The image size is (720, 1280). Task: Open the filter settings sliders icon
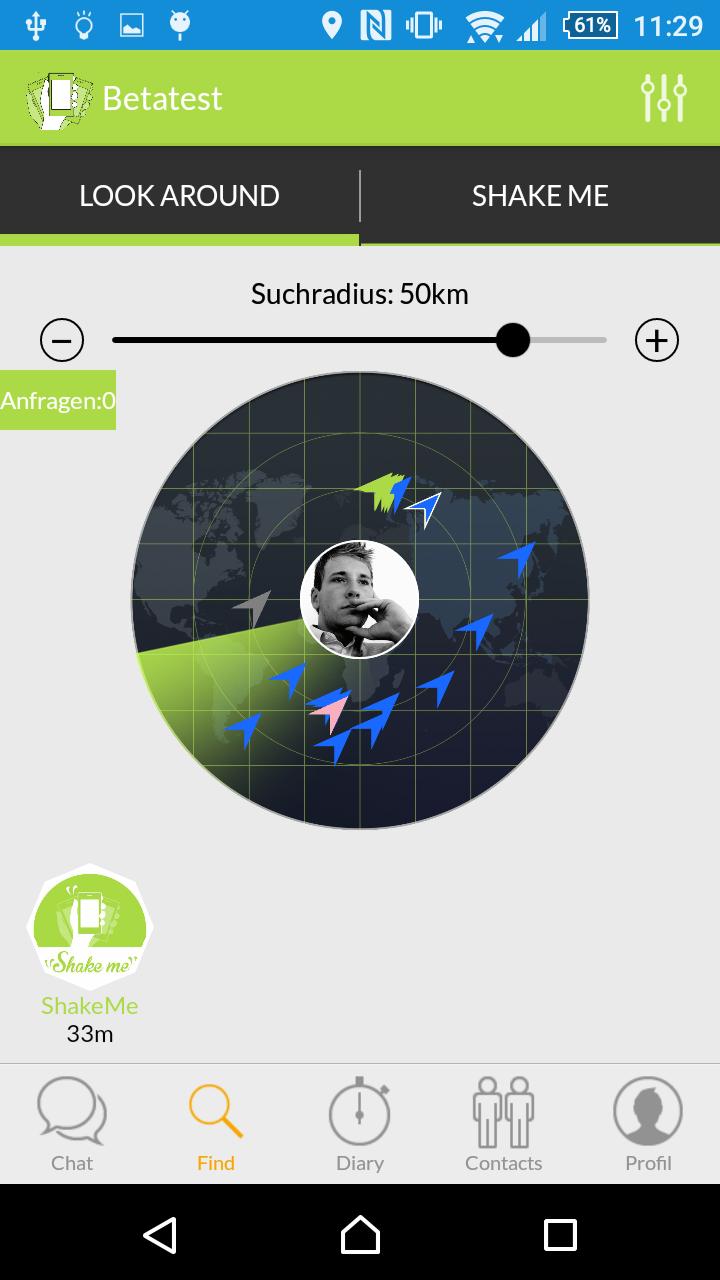coord(664,98)
